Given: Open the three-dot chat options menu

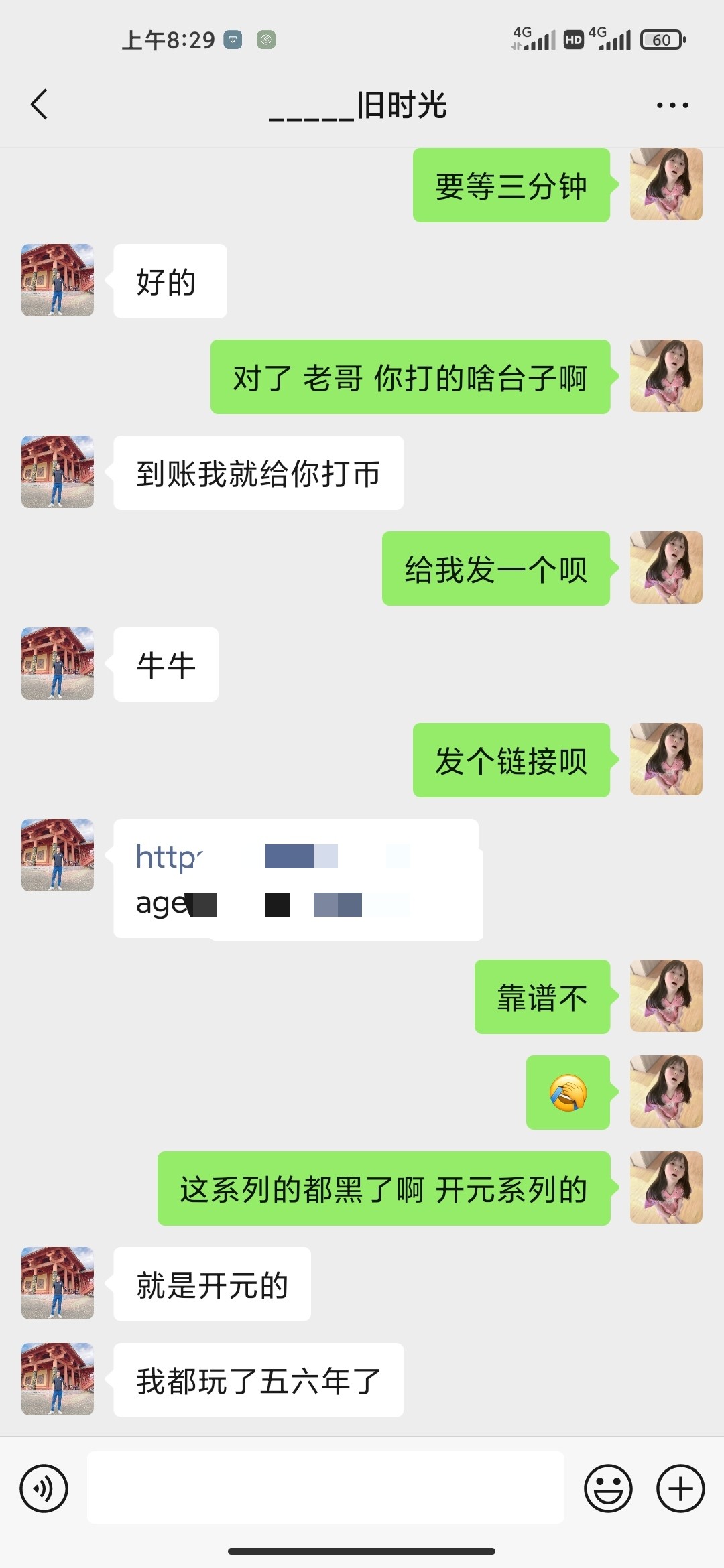Looking at the screenshot, I should coord(672,105).
